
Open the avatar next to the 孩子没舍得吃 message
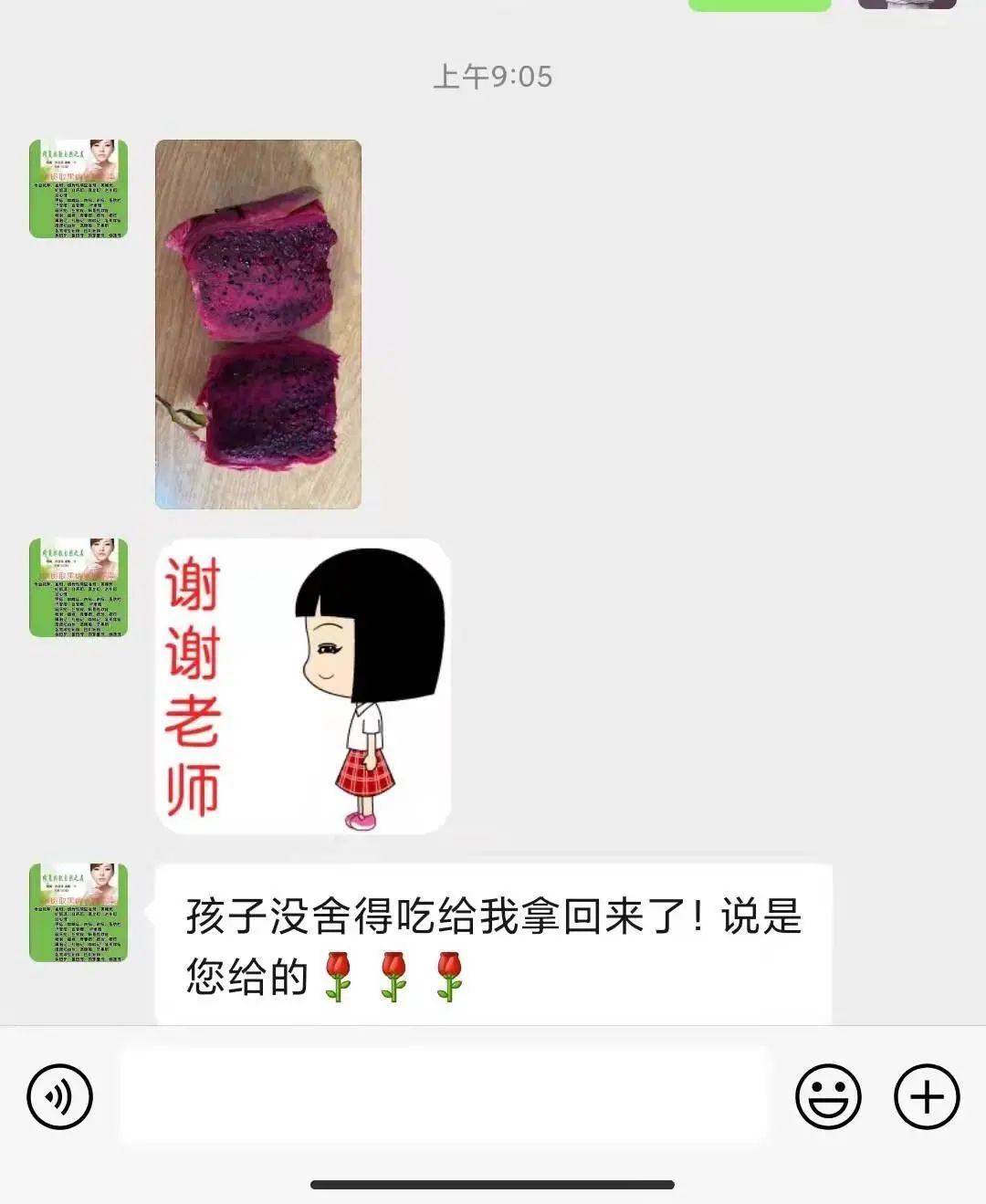pyautogui.click(x=79, y=912)
